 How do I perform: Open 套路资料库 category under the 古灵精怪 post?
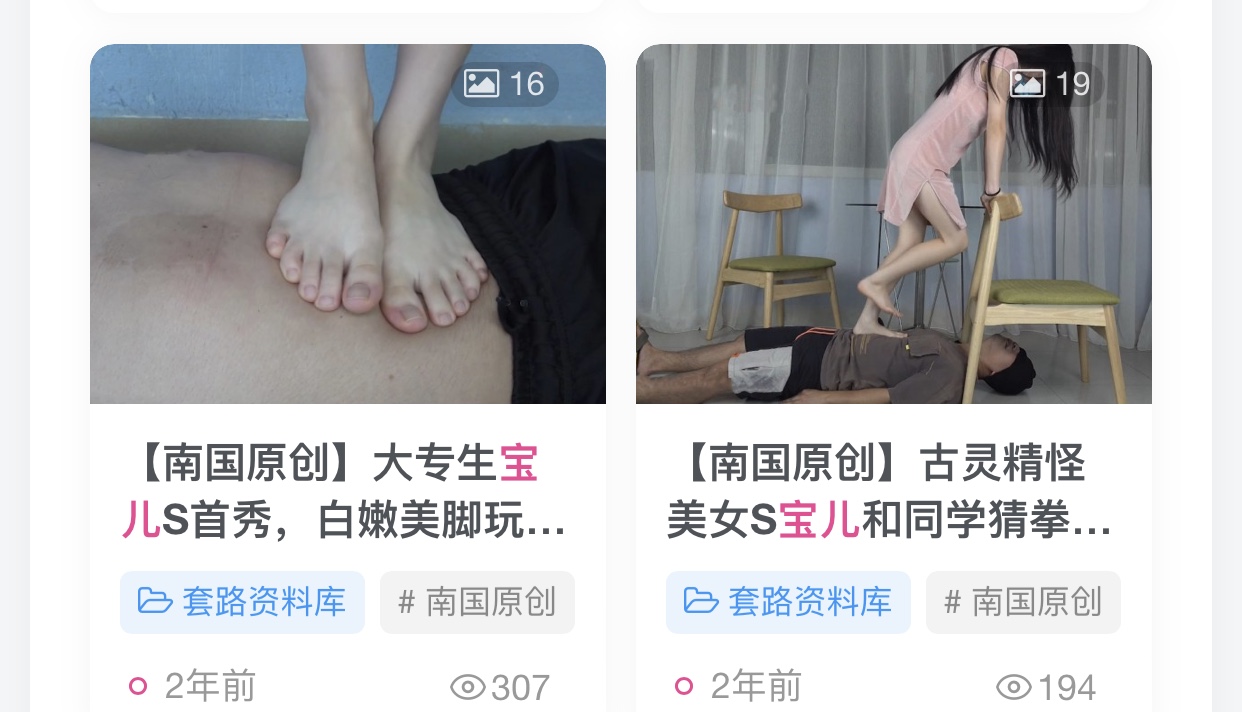coord(788,602)
